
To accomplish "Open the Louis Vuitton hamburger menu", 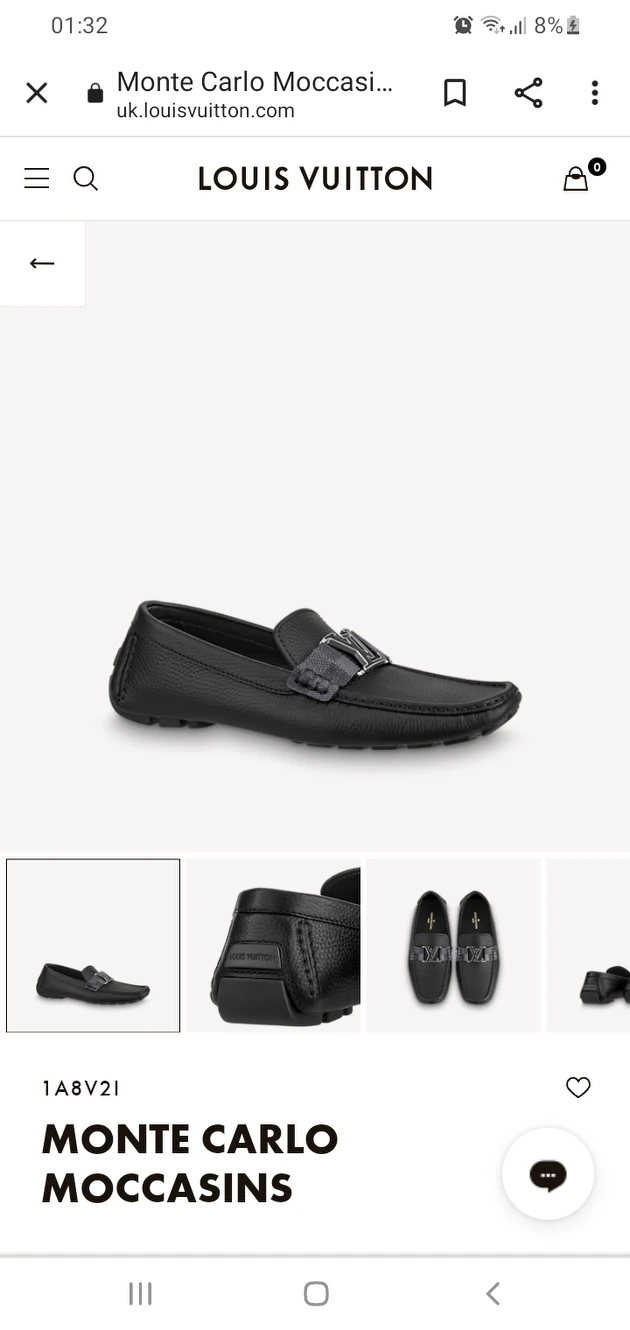I will [37, 179].
